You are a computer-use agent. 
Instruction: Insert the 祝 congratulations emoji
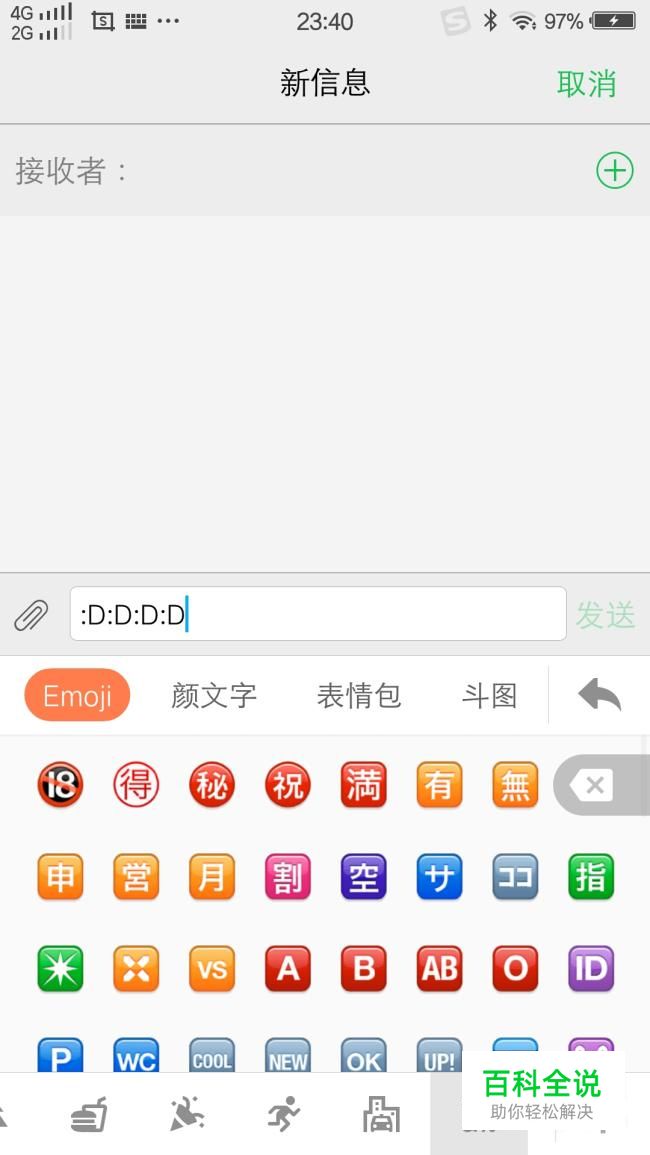pyautogui.click(x=288, y=785)
